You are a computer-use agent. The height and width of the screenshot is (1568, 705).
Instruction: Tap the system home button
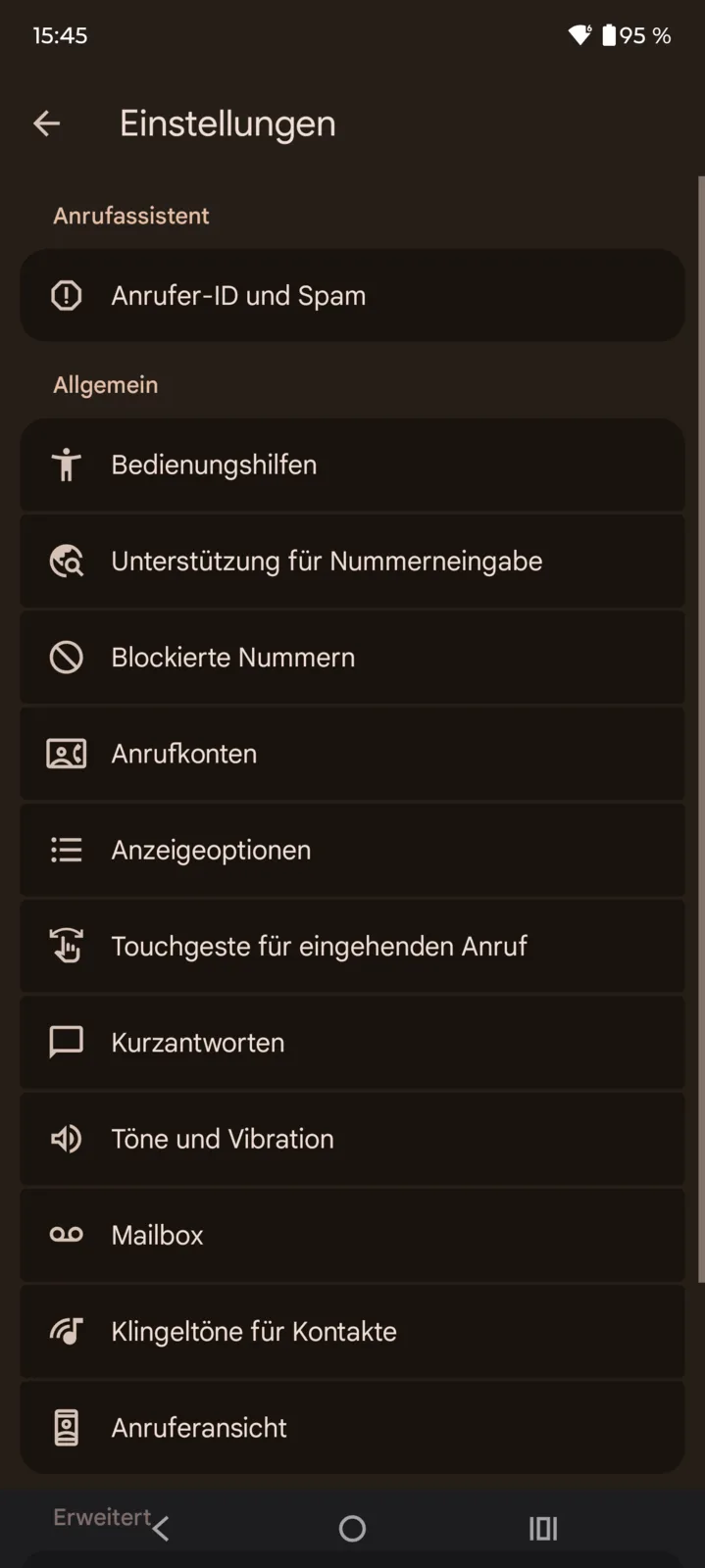(352, 1529)
